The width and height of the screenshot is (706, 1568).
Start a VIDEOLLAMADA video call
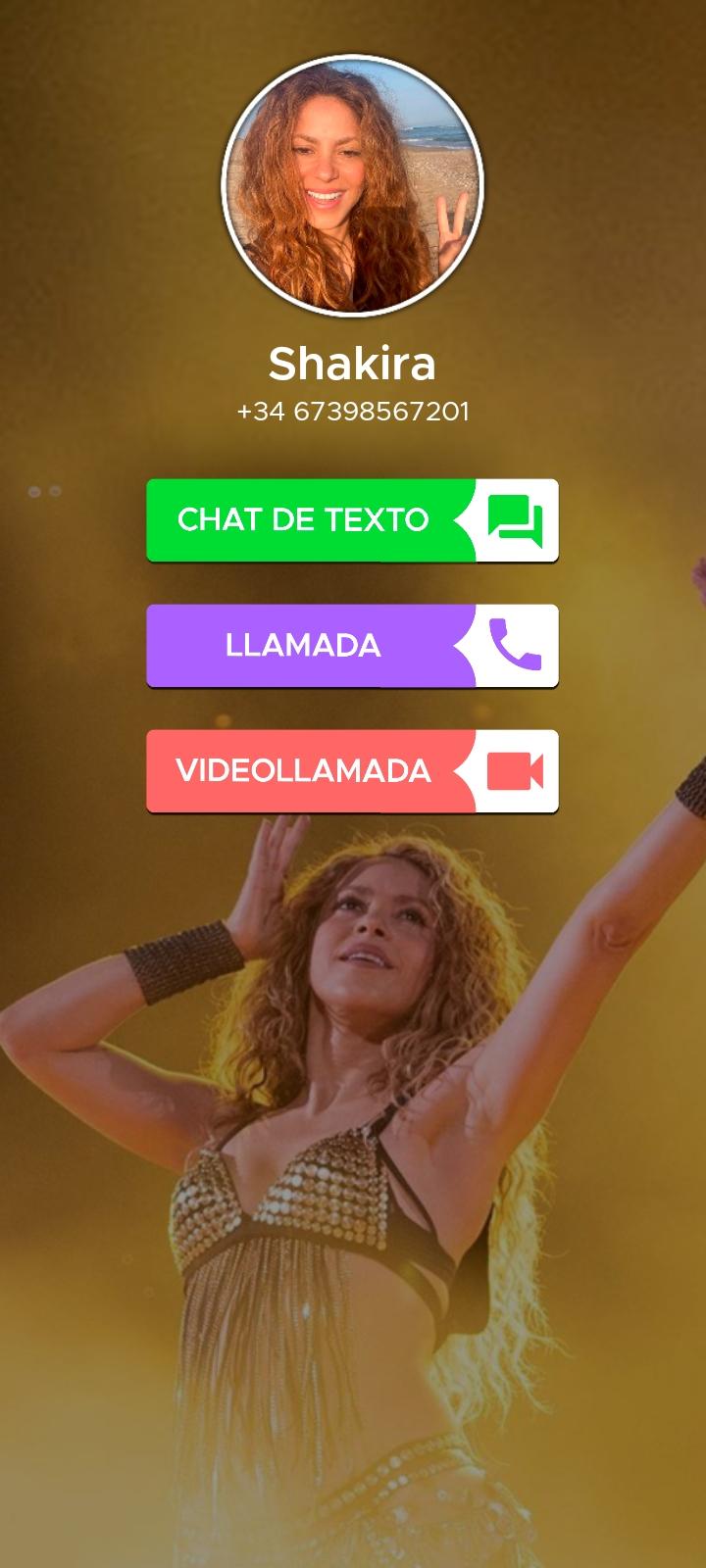(x=352, y=770)
